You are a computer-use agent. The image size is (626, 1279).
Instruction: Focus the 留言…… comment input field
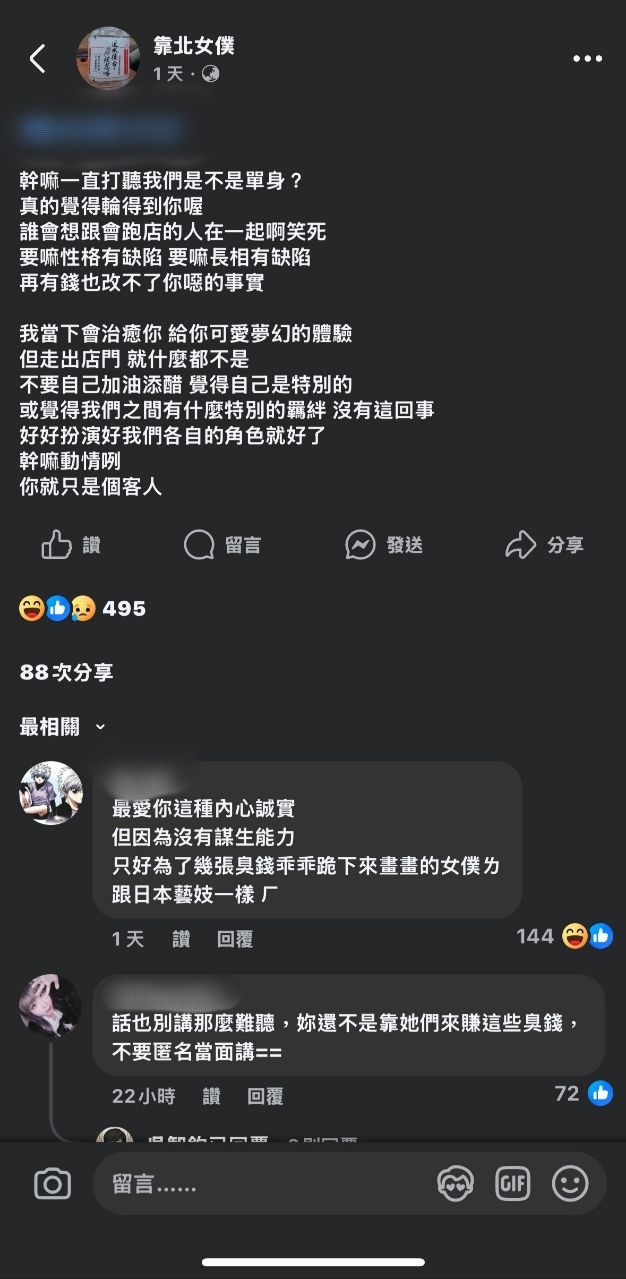[260, 1184]
